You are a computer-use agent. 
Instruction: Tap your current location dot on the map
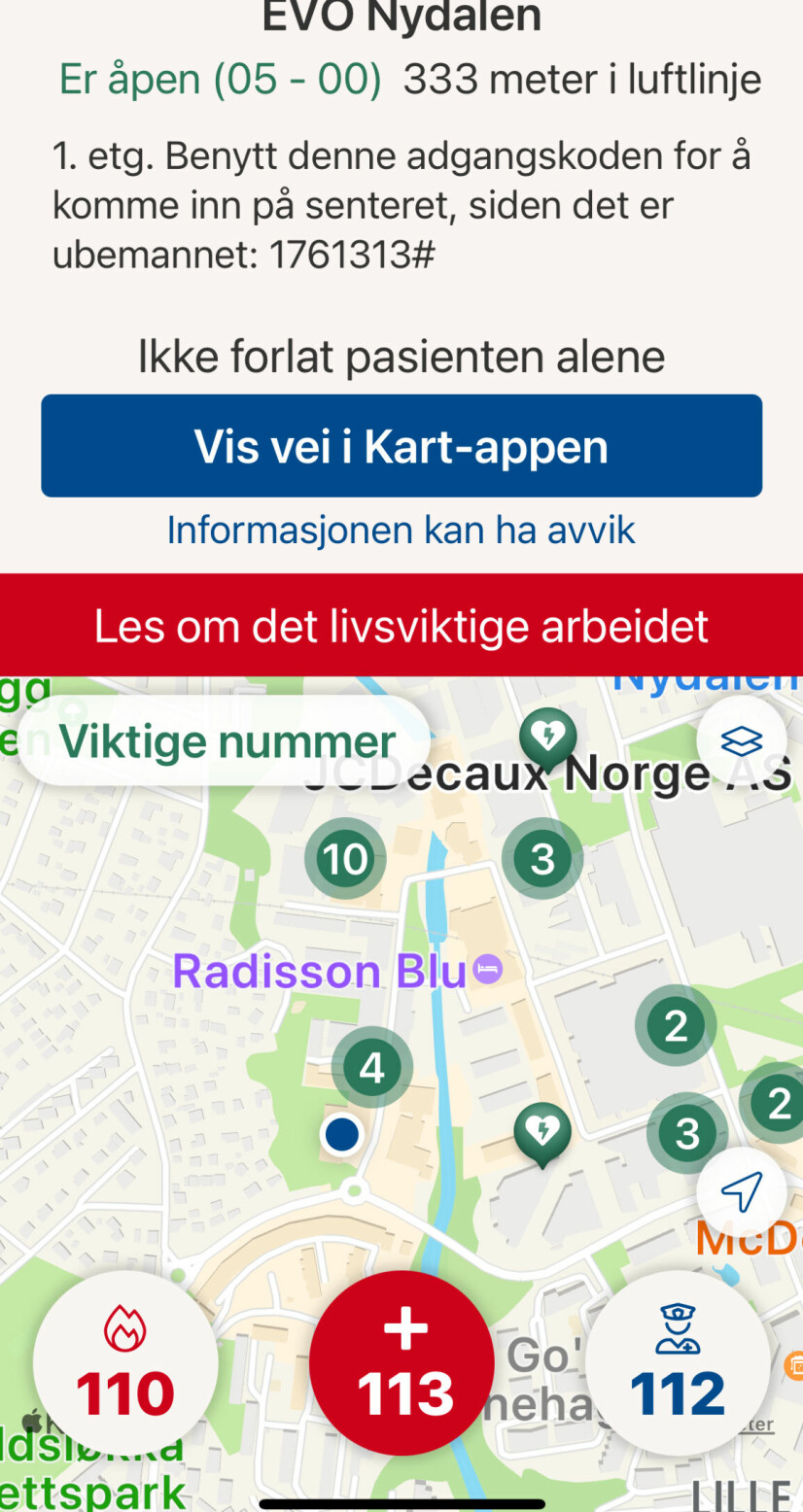341,1134
